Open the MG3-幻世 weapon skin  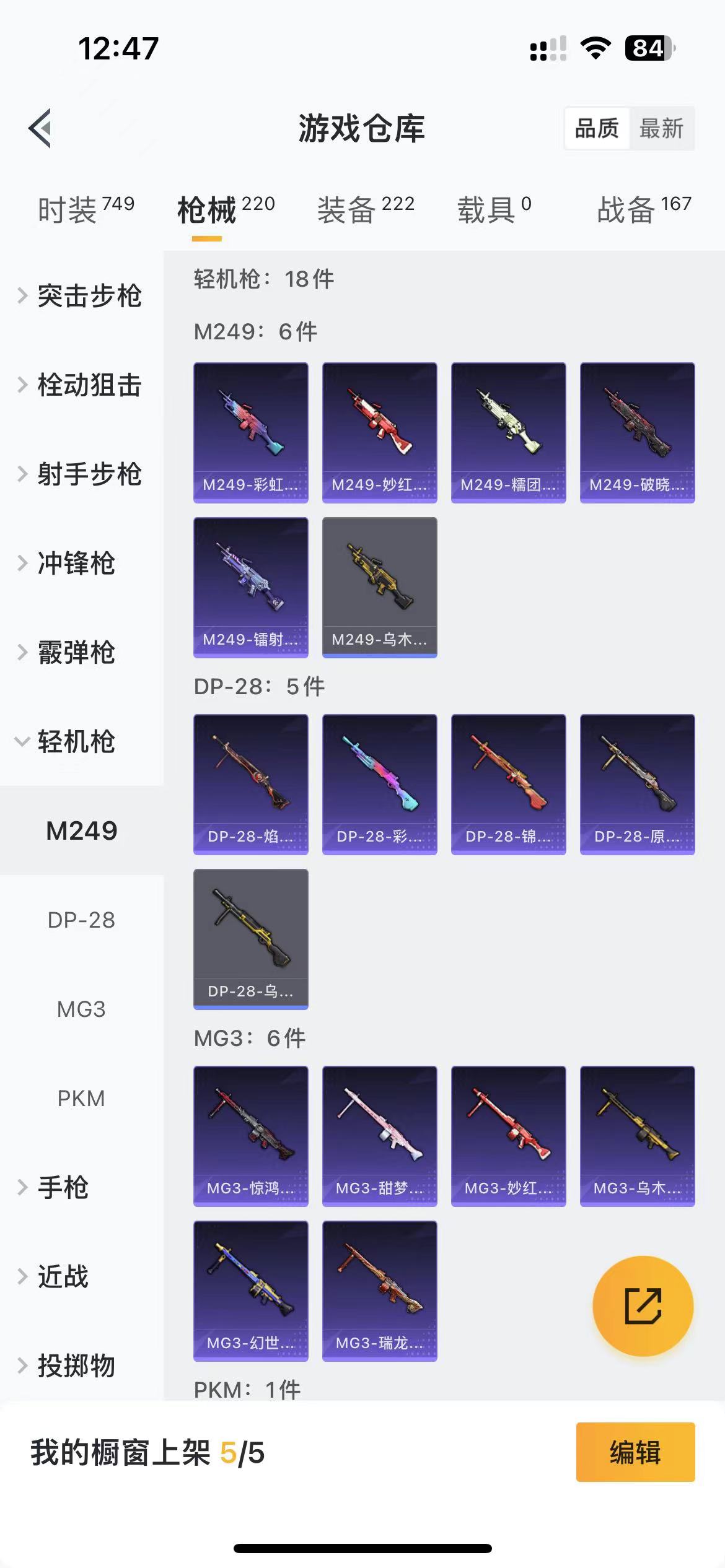point(250,1292)
